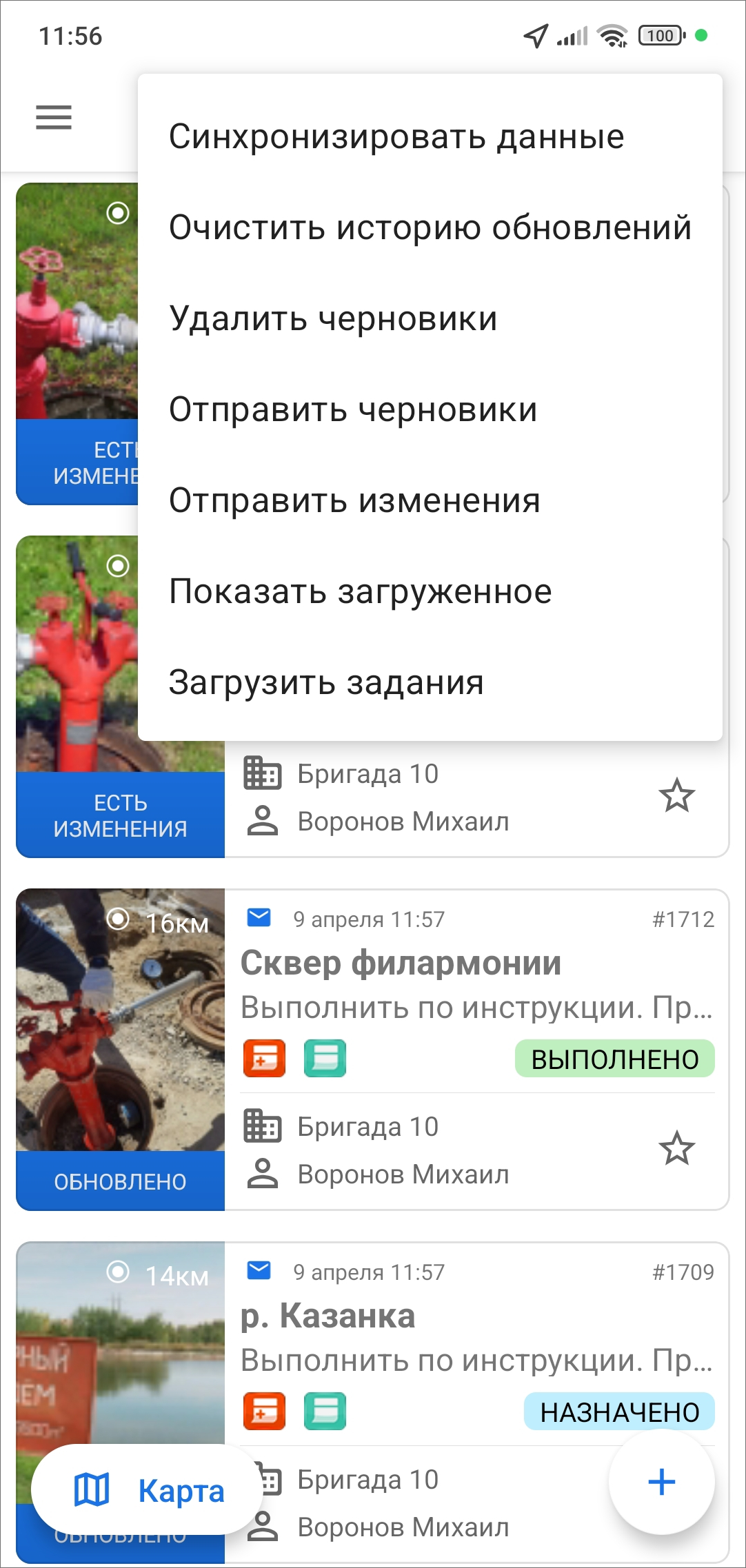Viewport: 746px width, 1568px height.
Task: Tap the orange first-aid kit icon on Сквер филармонии
Action: point(264,1059)
